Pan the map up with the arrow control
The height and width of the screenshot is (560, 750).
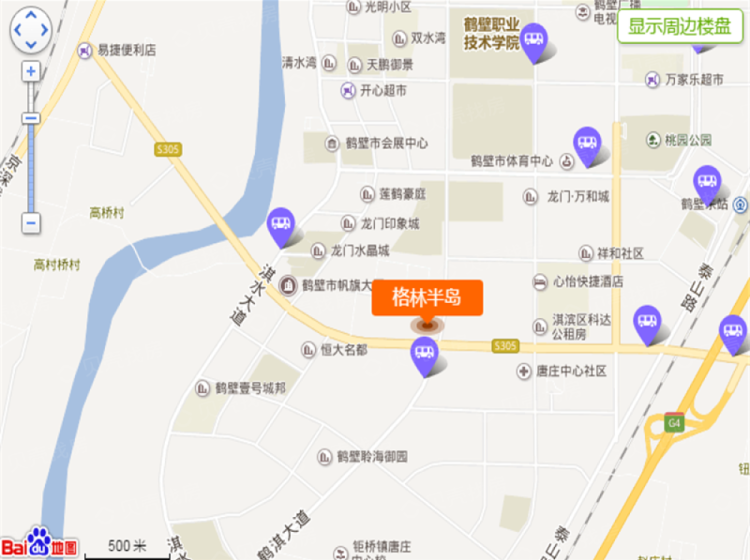tap(31, 16)
